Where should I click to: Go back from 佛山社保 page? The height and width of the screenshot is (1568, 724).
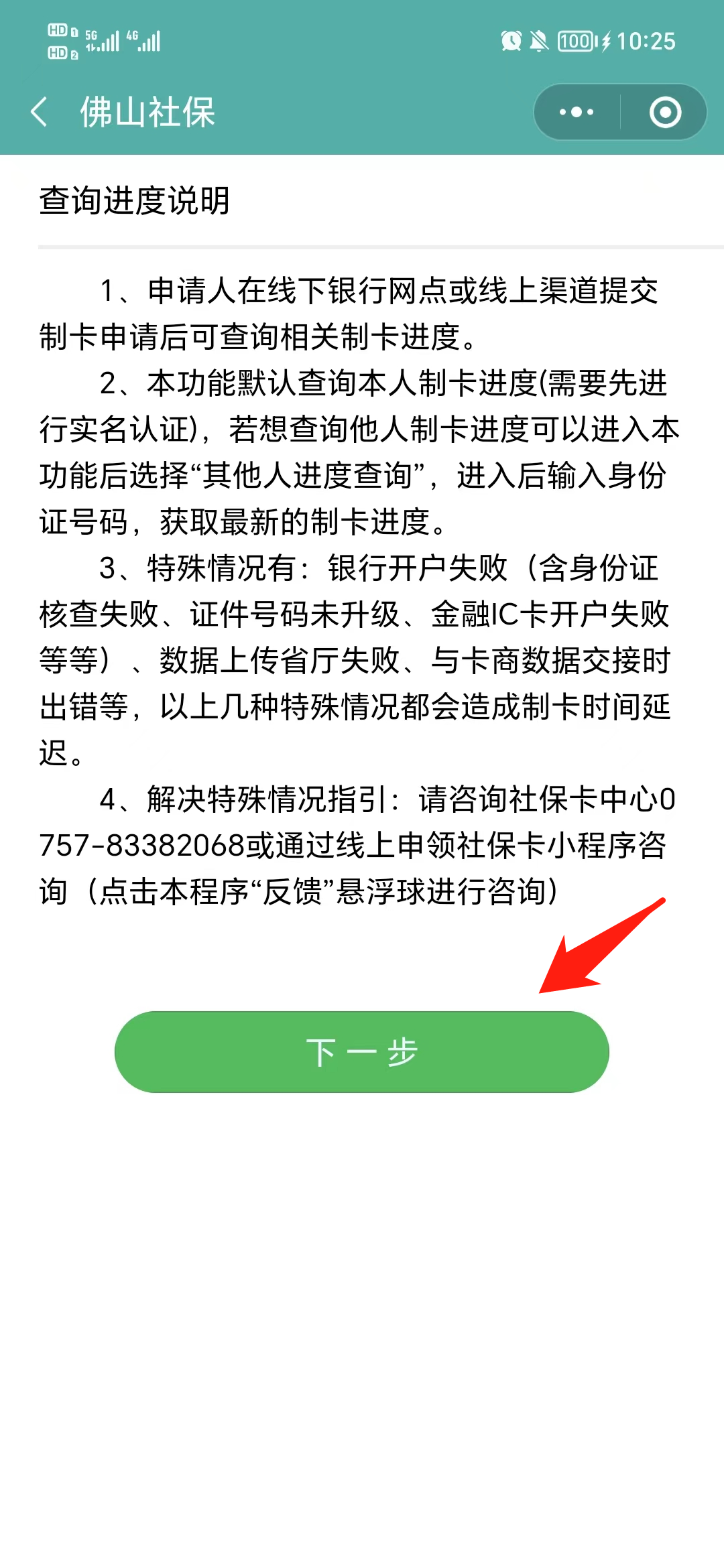[x=40, y=111]
